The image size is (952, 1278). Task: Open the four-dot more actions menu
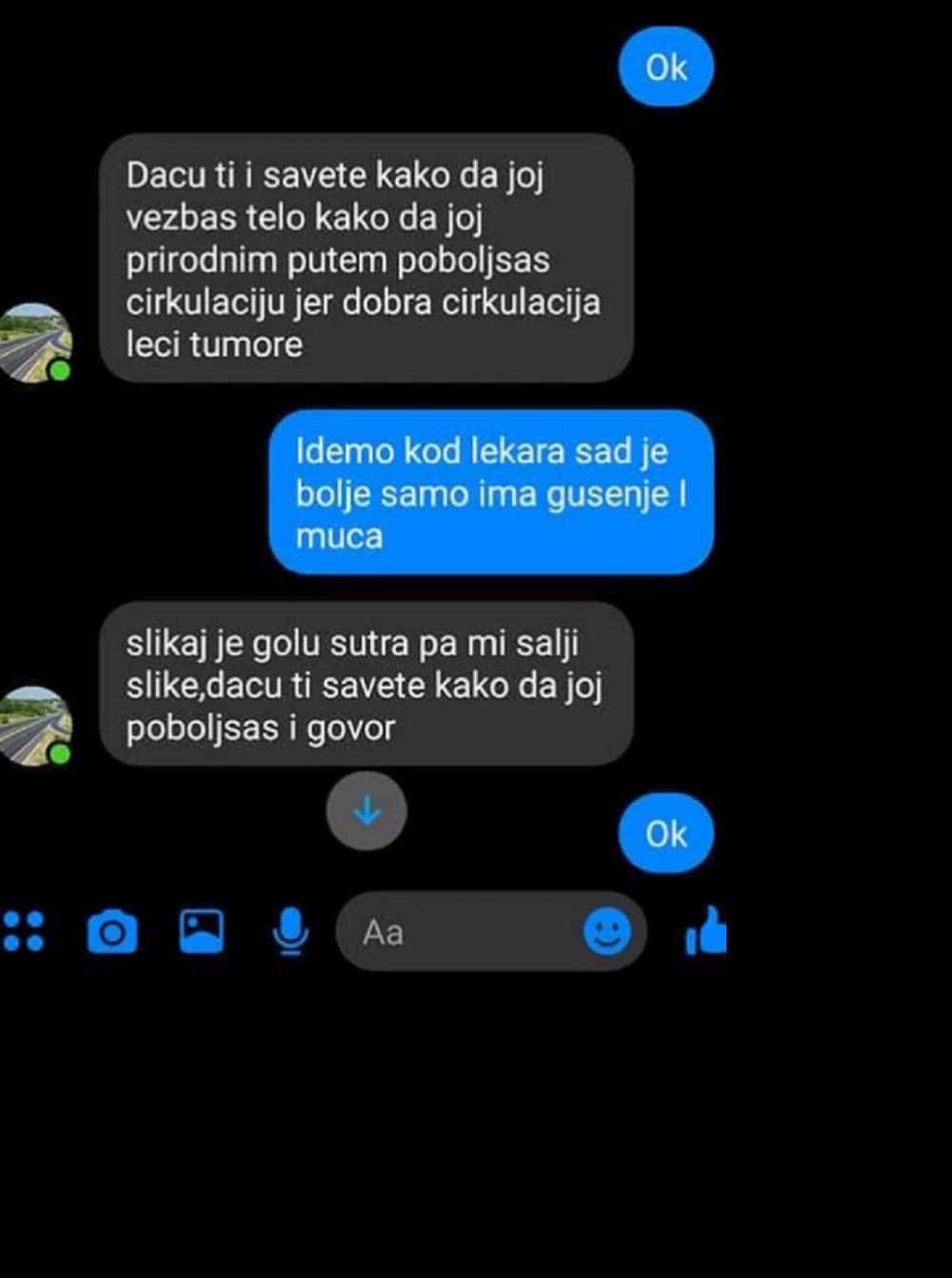click(24, 931)
